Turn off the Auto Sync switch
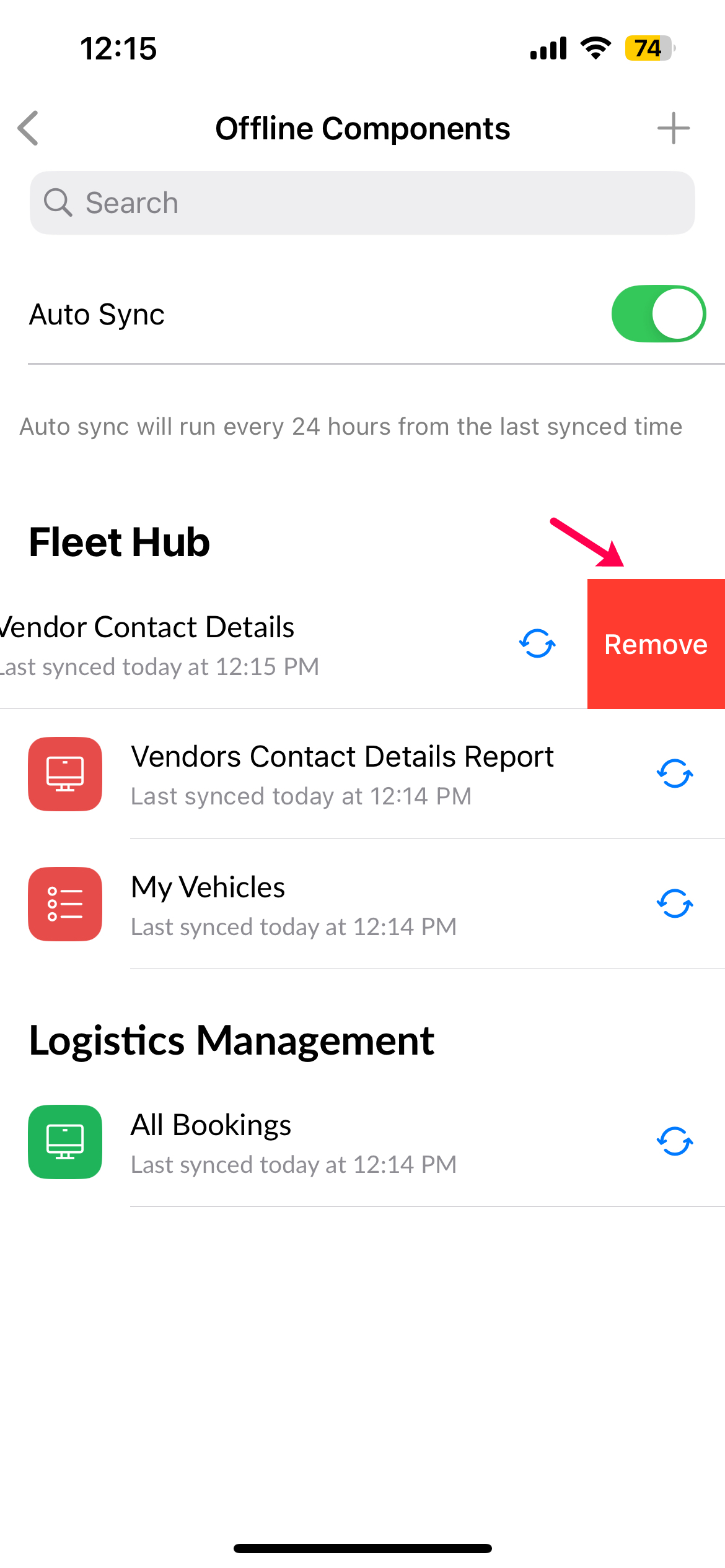Viewport: 725px width, 1568px height. [658, 313]
